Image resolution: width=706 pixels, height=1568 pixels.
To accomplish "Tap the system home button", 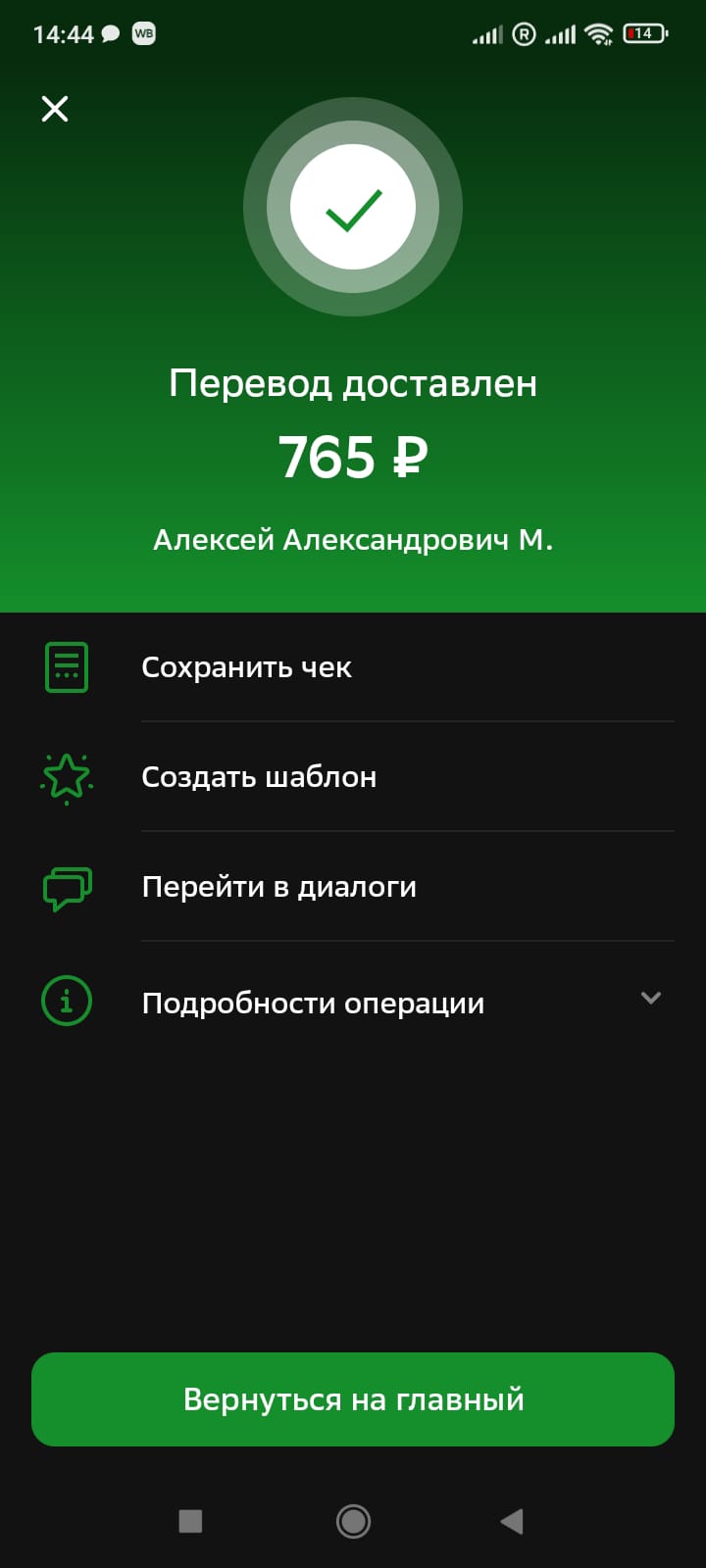I will click(x=353, y=1521).
